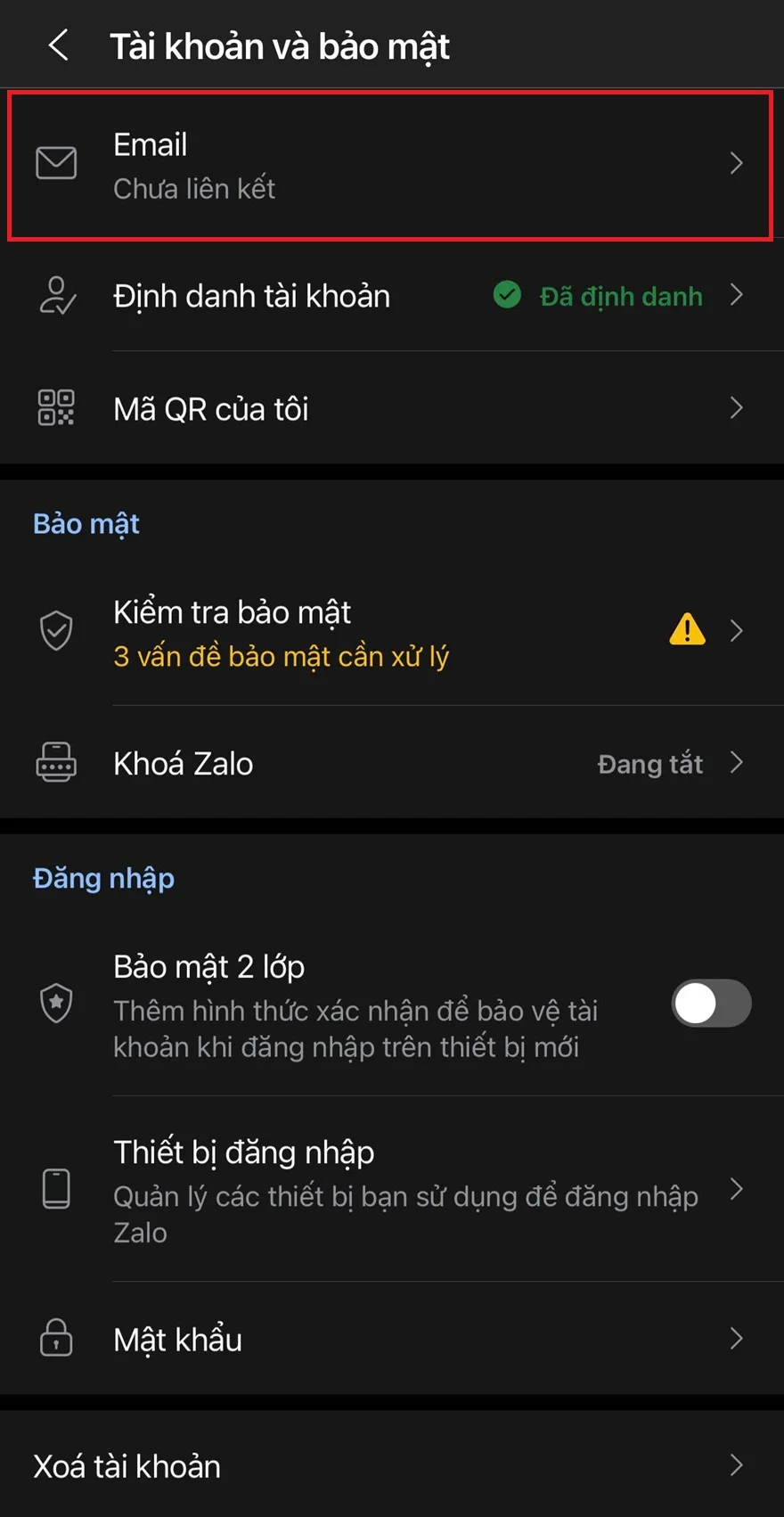This screenshot has width=784, height=1517.
Task: Tap the phone icon next to Thiết bị đăng nhập
Action: [x=56, y=1190]
